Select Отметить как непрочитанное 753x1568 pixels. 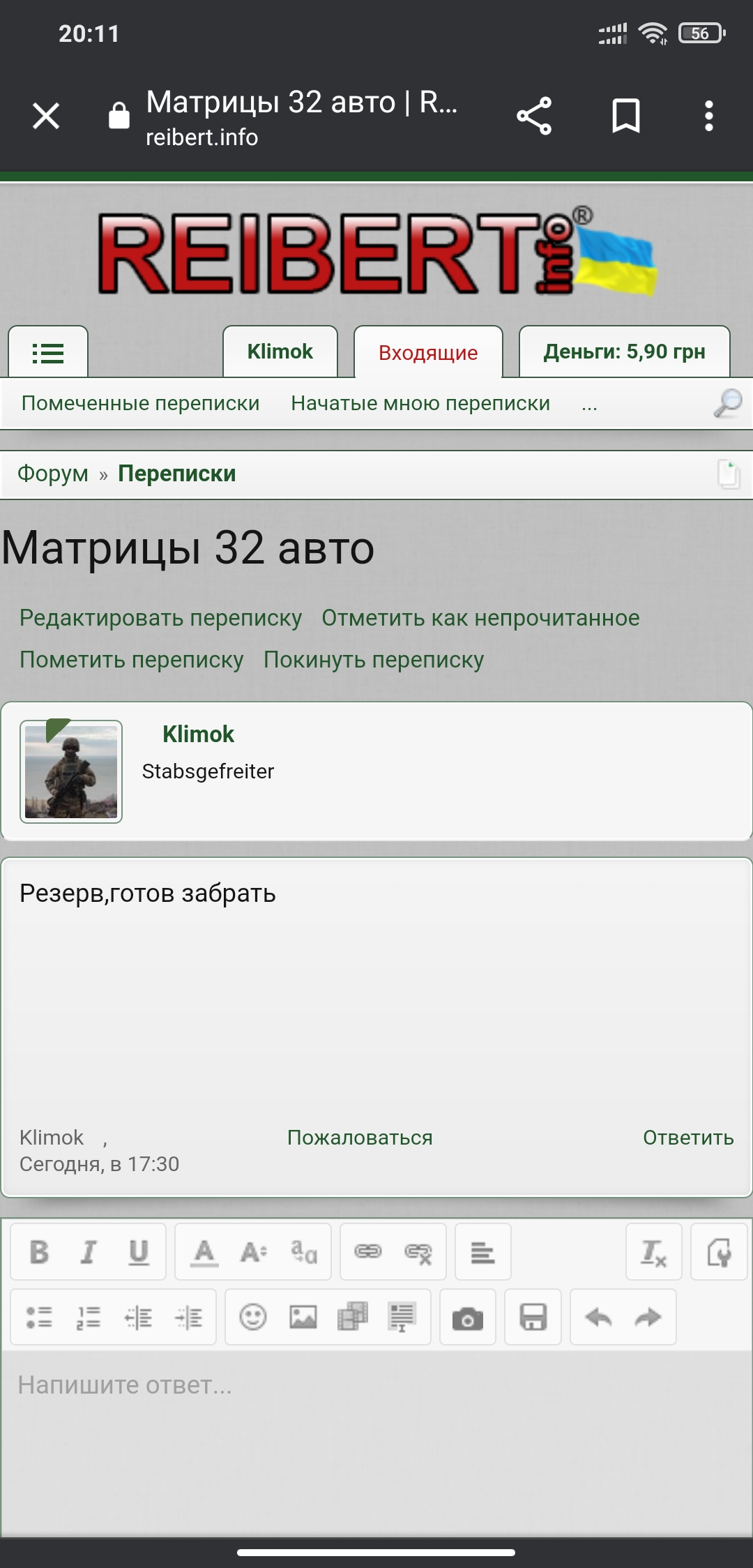coord(480,618)
